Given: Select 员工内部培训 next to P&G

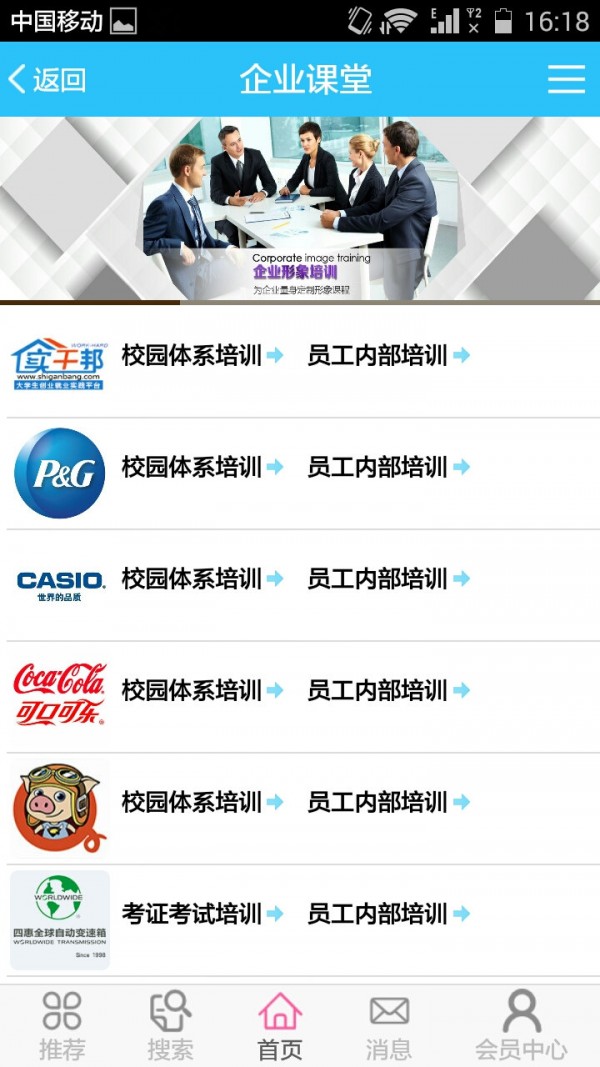Looking at the screenshot, I should [388, 467].
